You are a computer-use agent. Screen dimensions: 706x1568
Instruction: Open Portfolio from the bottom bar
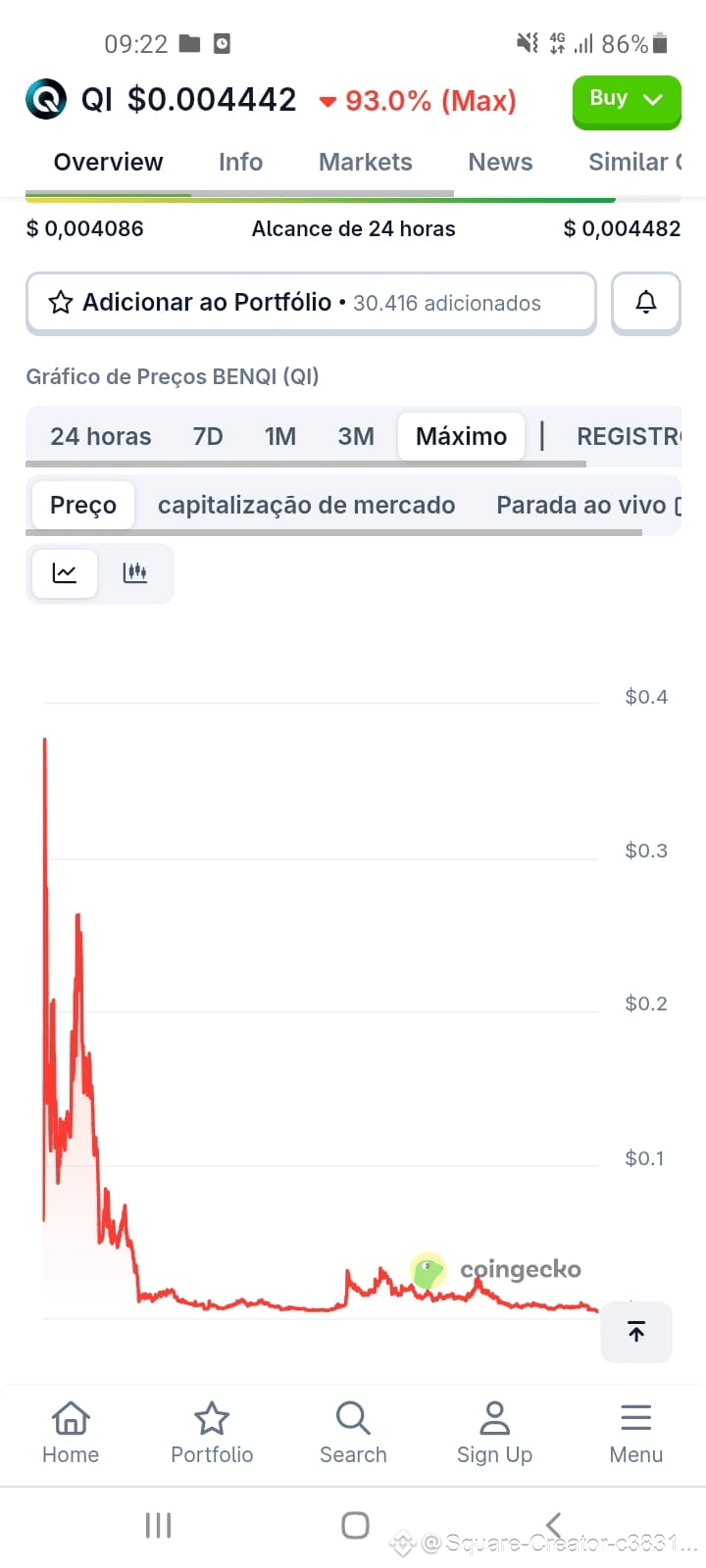click(x=212, y=1433)
